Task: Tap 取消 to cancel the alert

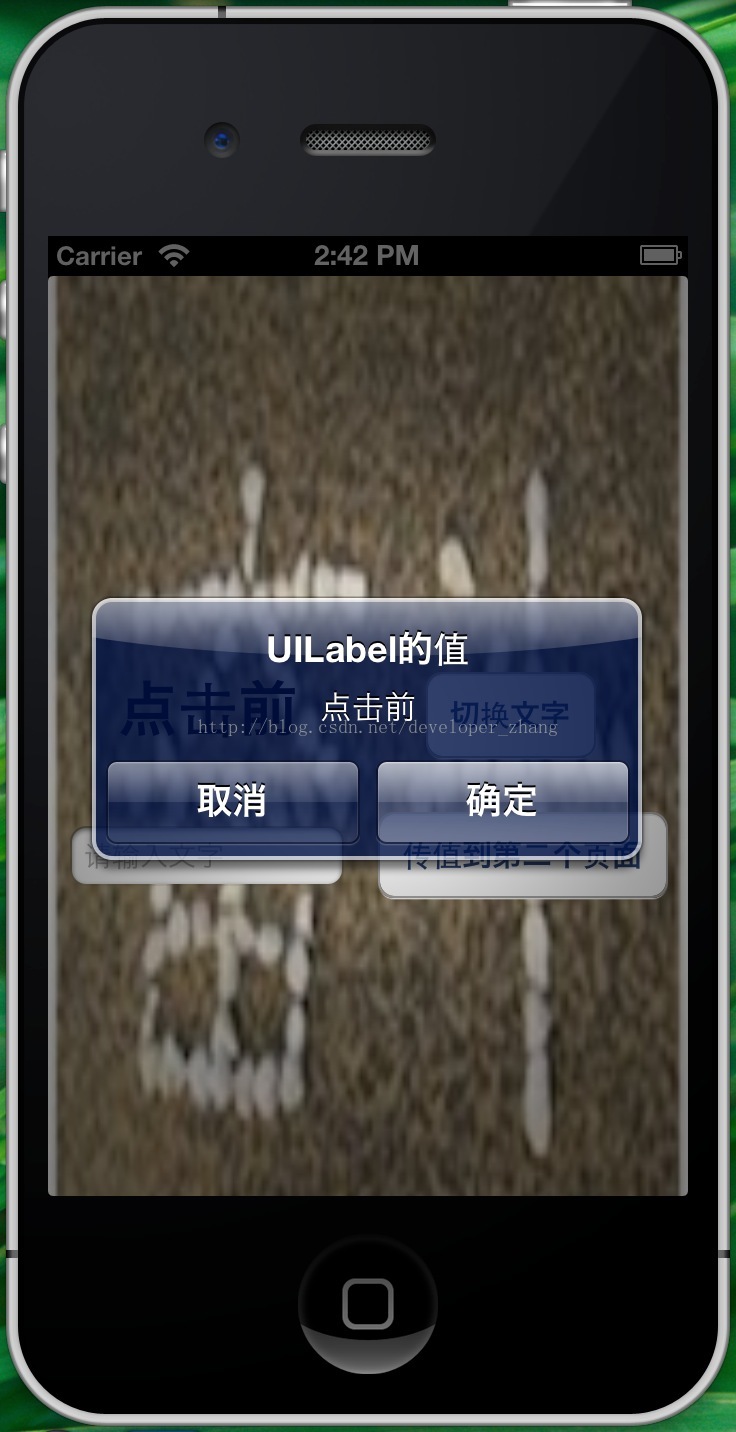Action: [x=232, y=801]
